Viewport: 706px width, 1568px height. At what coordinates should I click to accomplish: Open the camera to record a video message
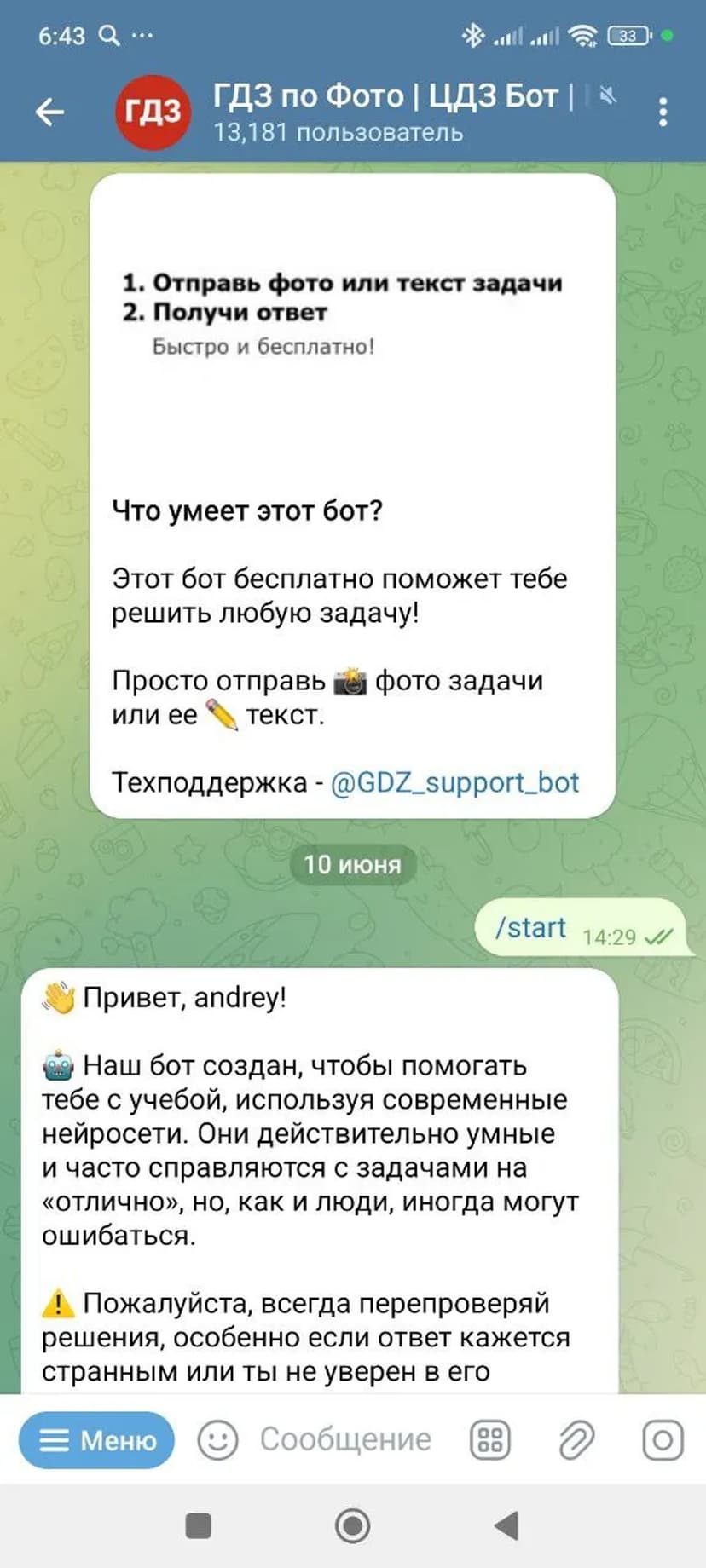click(x=663, y=1440)
